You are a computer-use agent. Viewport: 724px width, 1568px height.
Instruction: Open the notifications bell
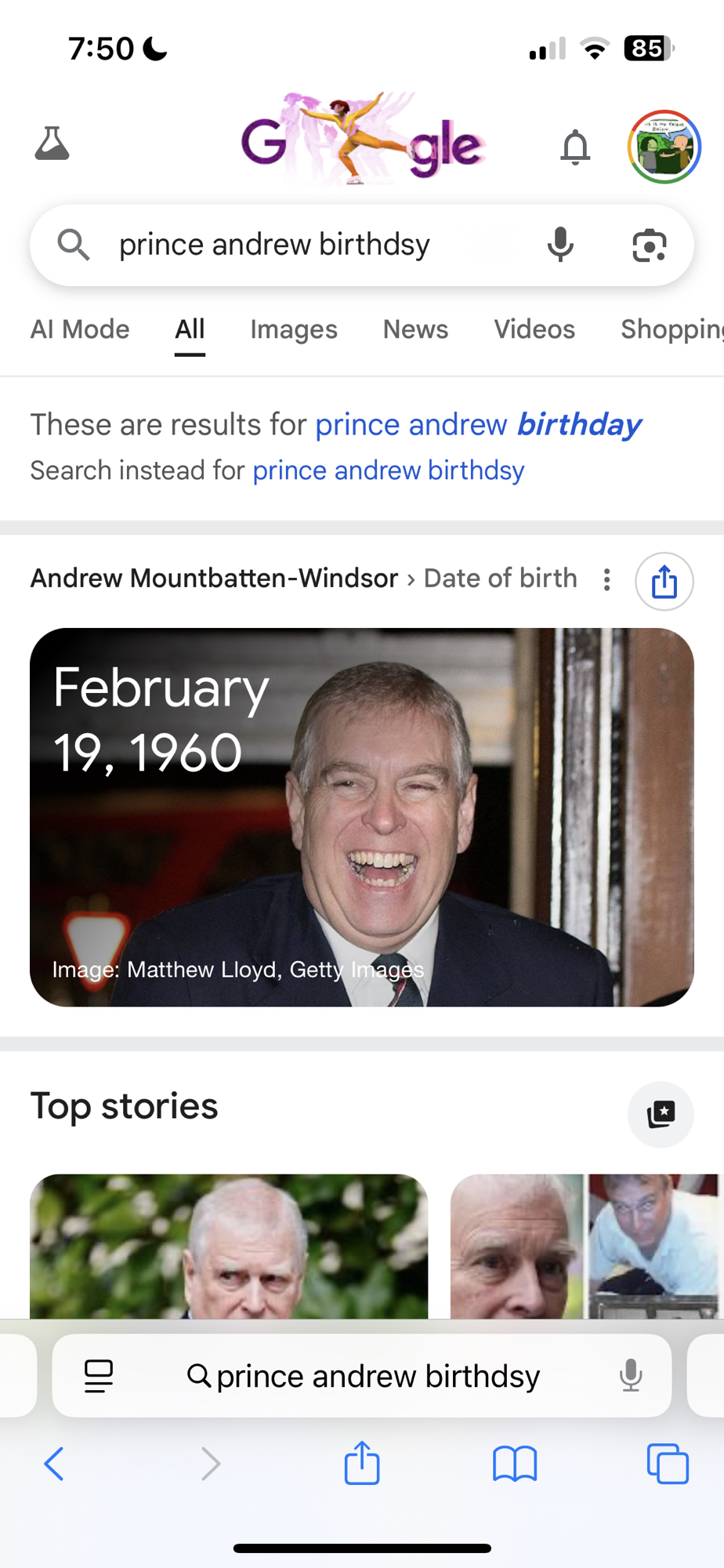coord(575,147)
